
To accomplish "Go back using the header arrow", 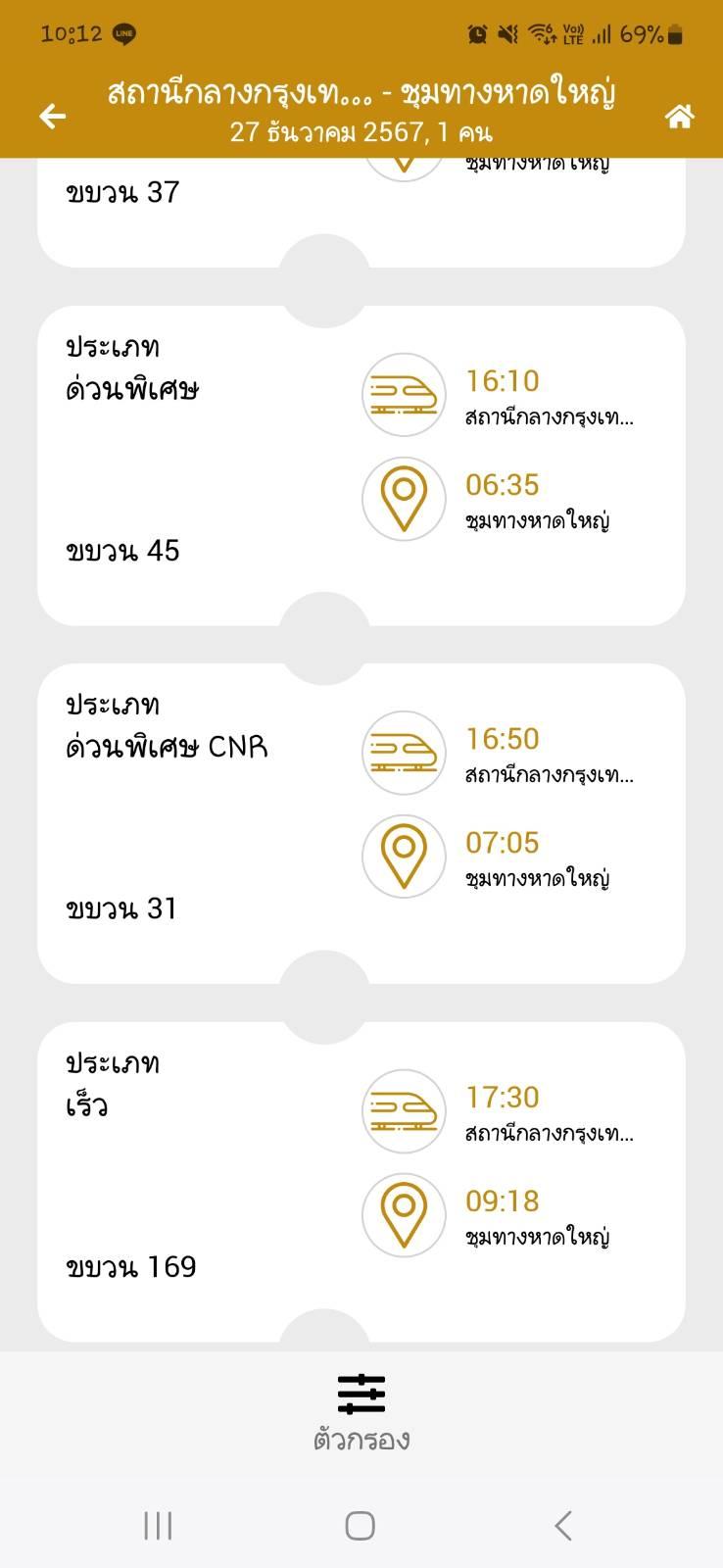I will point(53,117).
